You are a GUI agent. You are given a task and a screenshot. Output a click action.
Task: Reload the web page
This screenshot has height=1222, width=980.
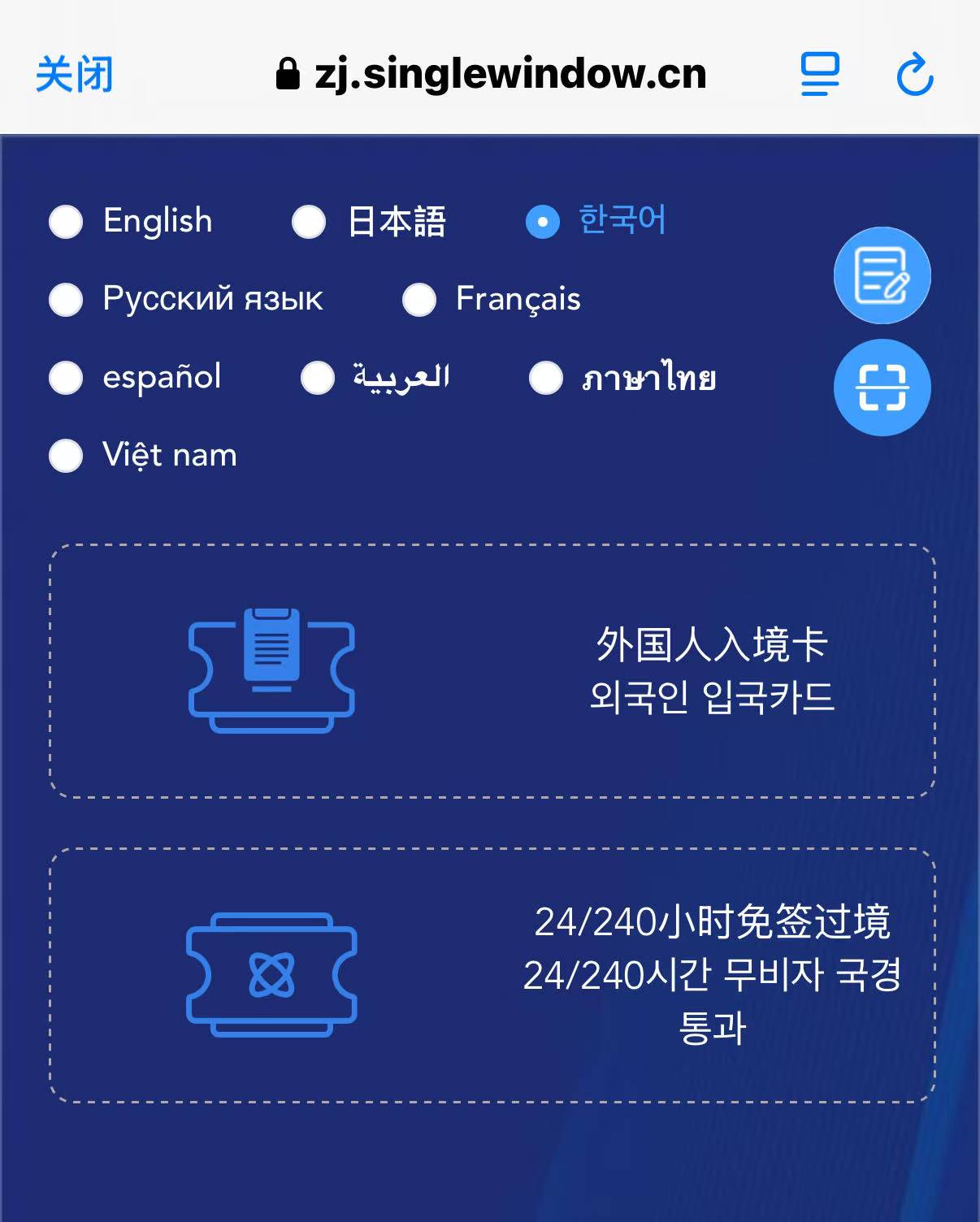[915, 75]
